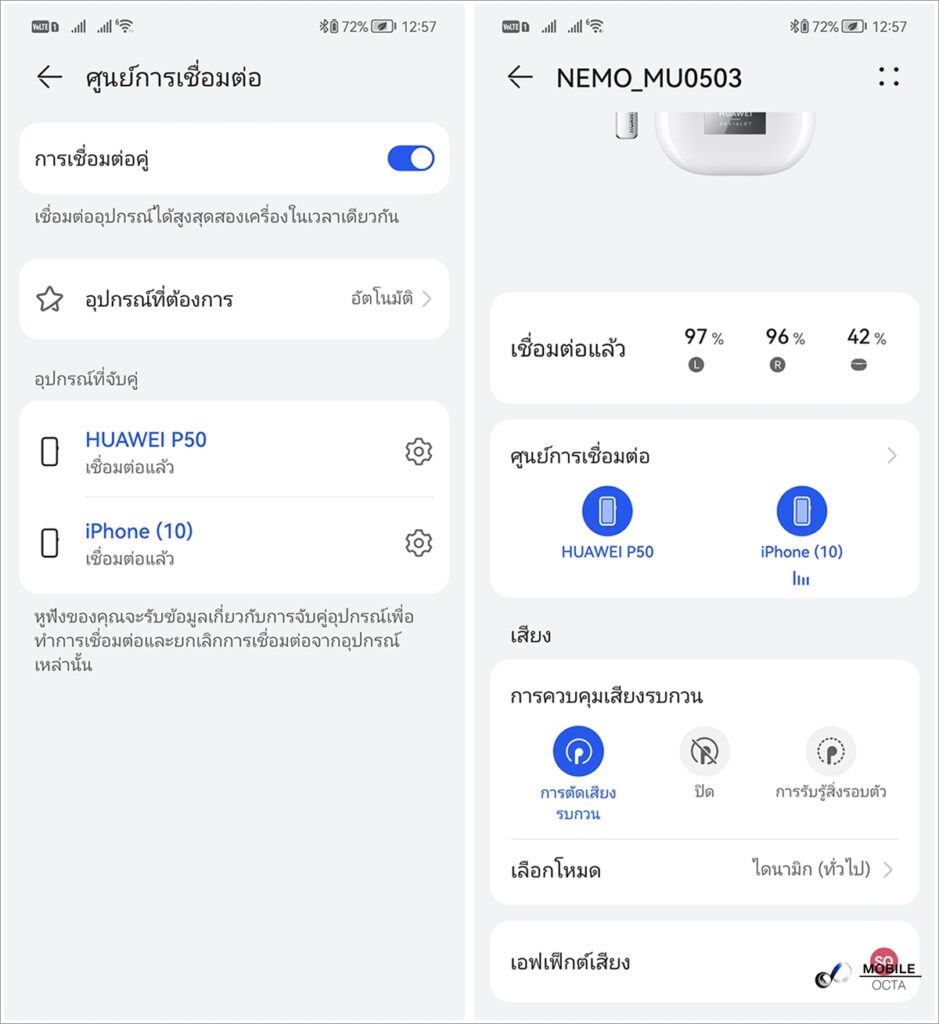Image resolution: width=939 pixels, height=1024 pixels.
Task: Tap the round HUAWEI P50 device icon
Action: (x=607, y=511)
